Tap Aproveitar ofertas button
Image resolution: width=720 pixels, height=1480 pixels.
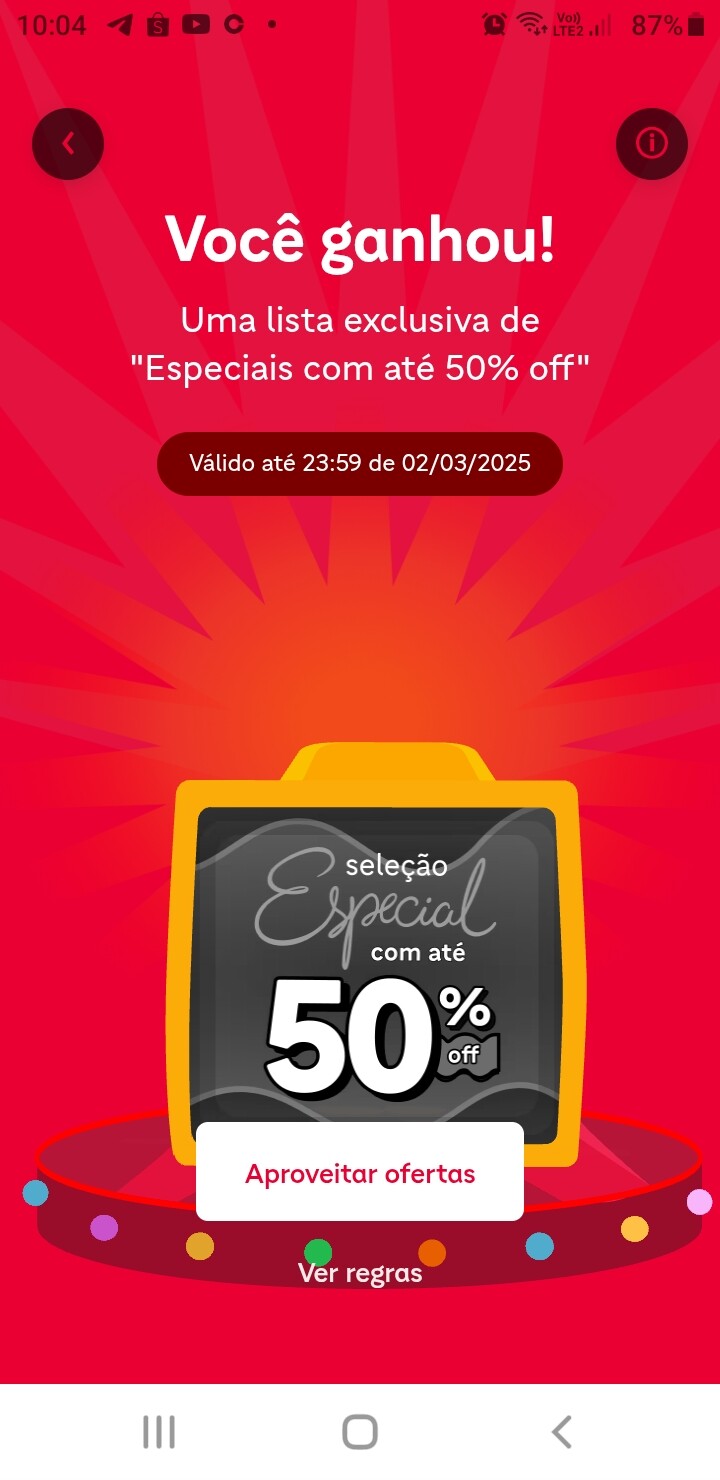pos(360,1172)
